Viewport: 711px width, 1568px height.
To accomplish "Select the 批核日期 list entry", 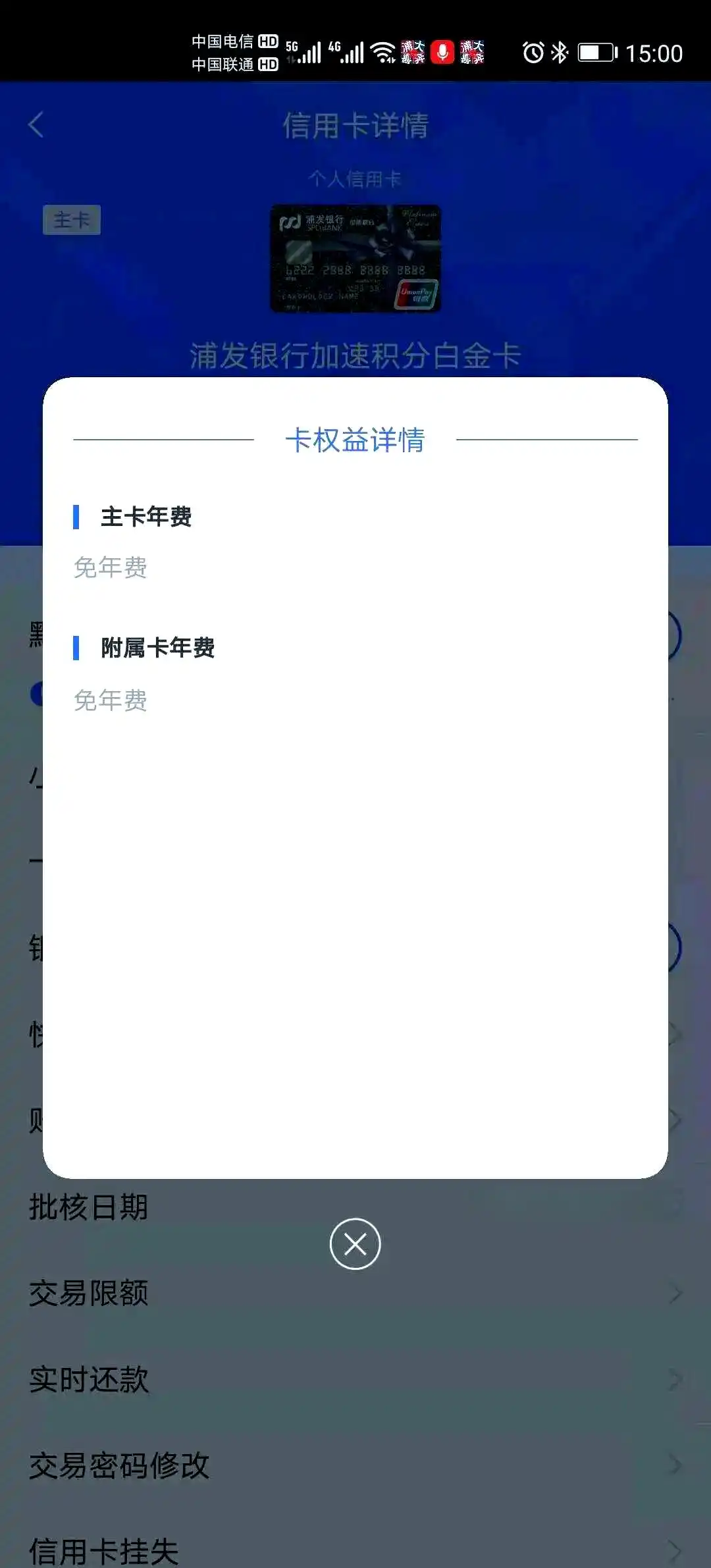I will click(x=88, y=1206).
